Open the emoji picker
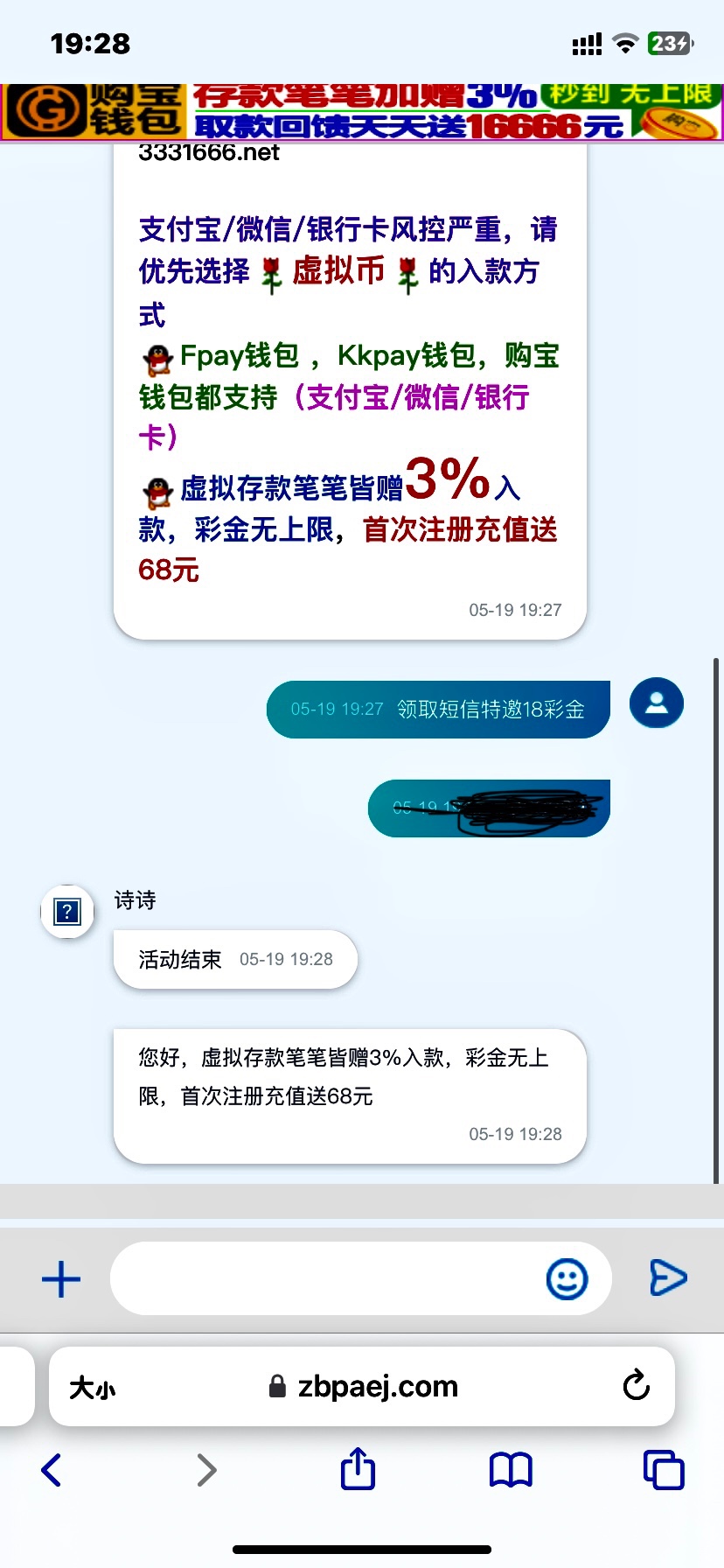The height and width of the screenshot is (1568, 724). 567,1279
